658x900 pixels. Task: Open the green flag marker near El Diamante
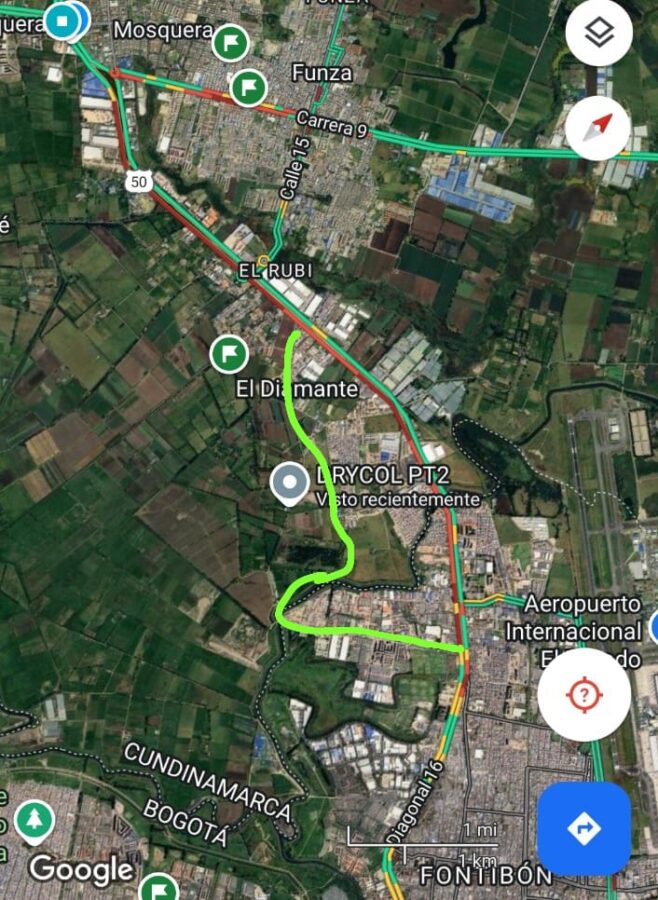[x=229, y=353]
